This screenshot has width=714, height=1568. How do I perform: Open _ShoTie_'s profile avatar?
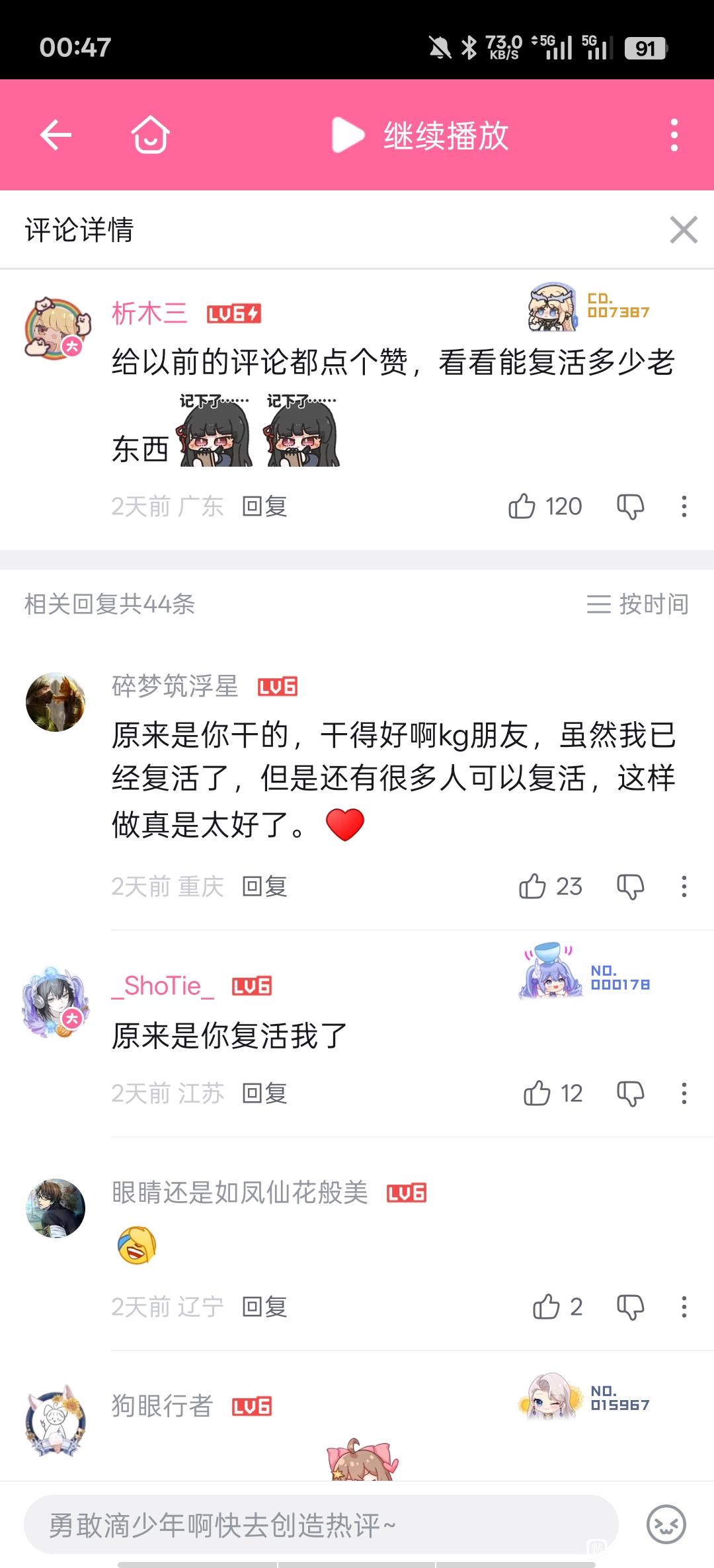56,1002
